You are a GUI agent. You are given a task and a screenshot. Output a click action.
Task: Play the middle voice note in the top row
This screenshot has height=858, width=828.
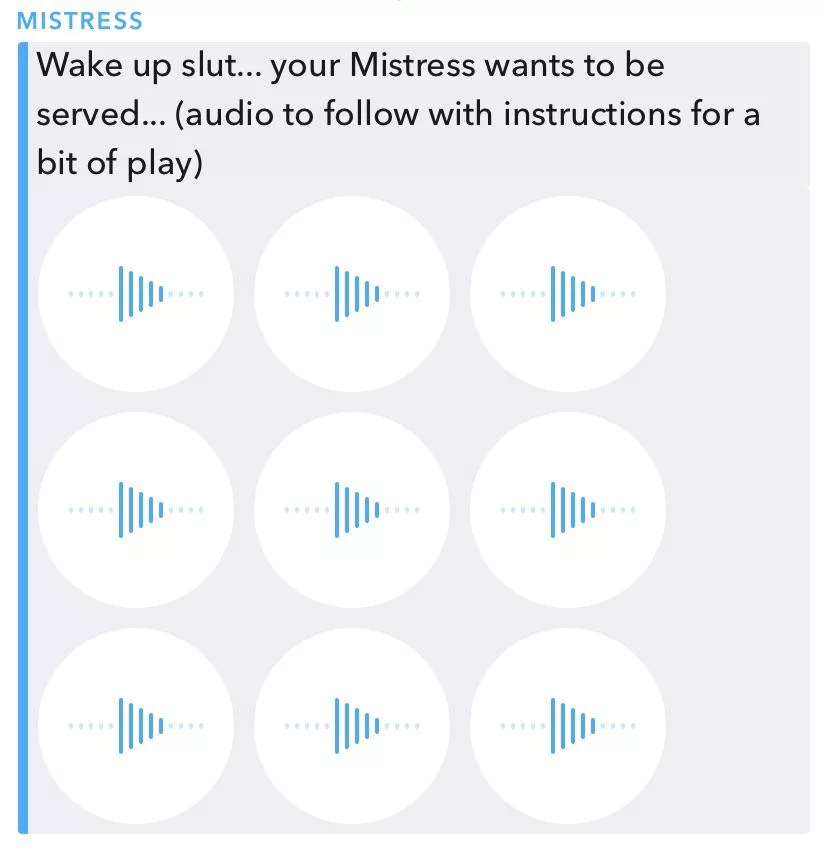[352, 294]
